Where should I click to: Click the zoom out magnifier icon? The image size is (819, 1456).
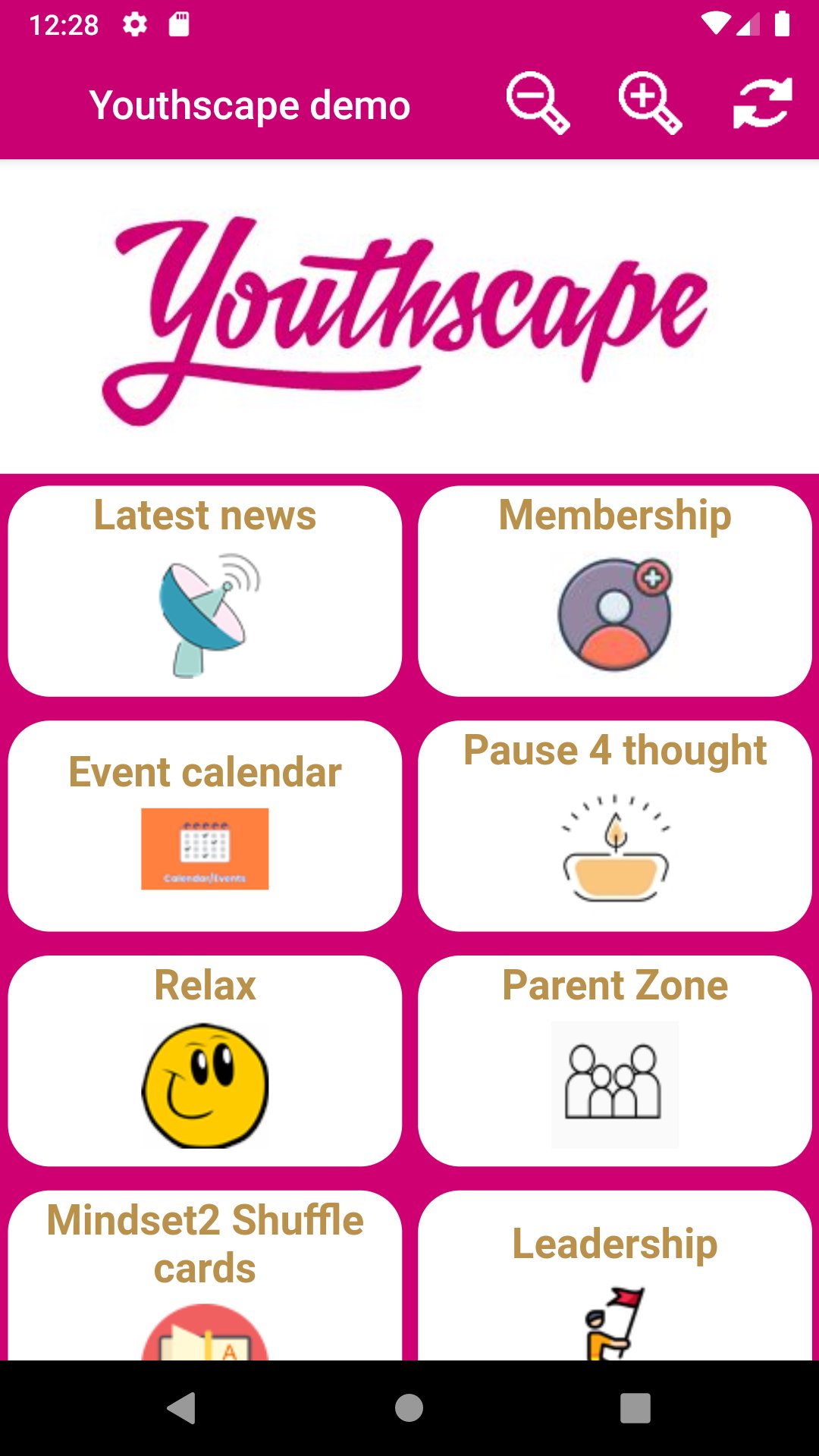click(x=539, y=105)
